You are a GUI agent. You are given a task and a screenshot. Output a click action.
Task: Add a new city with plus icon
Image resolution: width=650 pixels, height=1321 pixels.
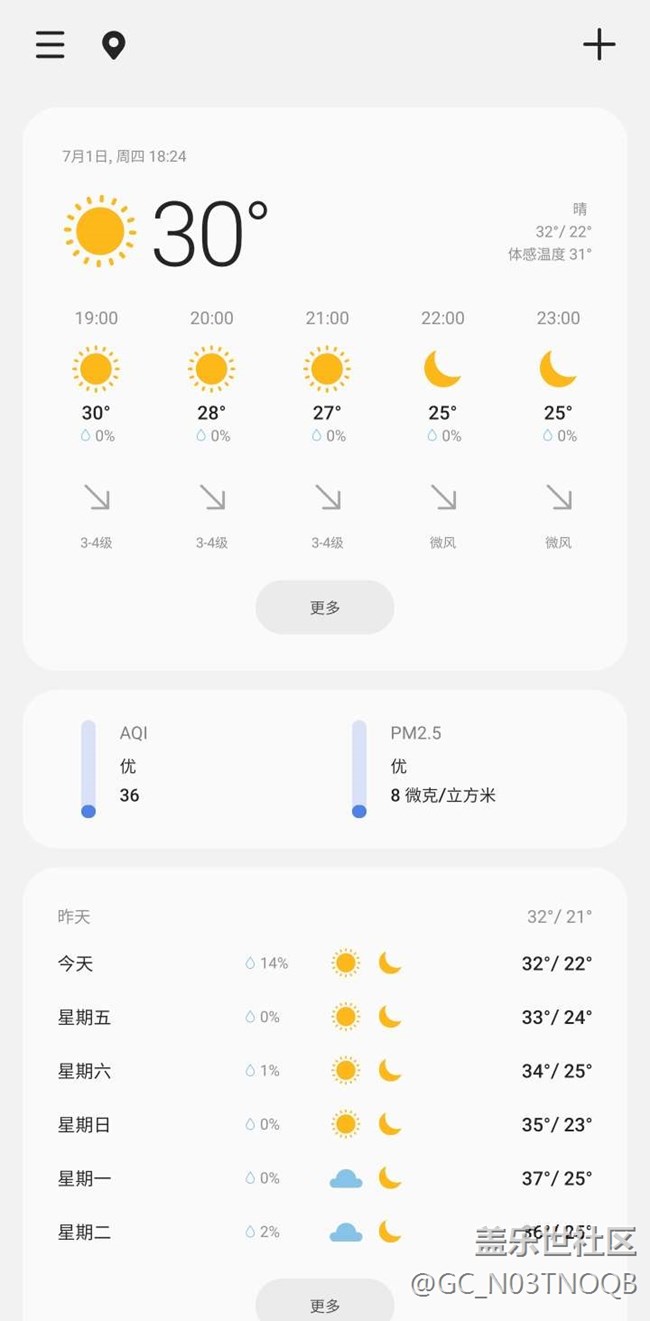599,45
